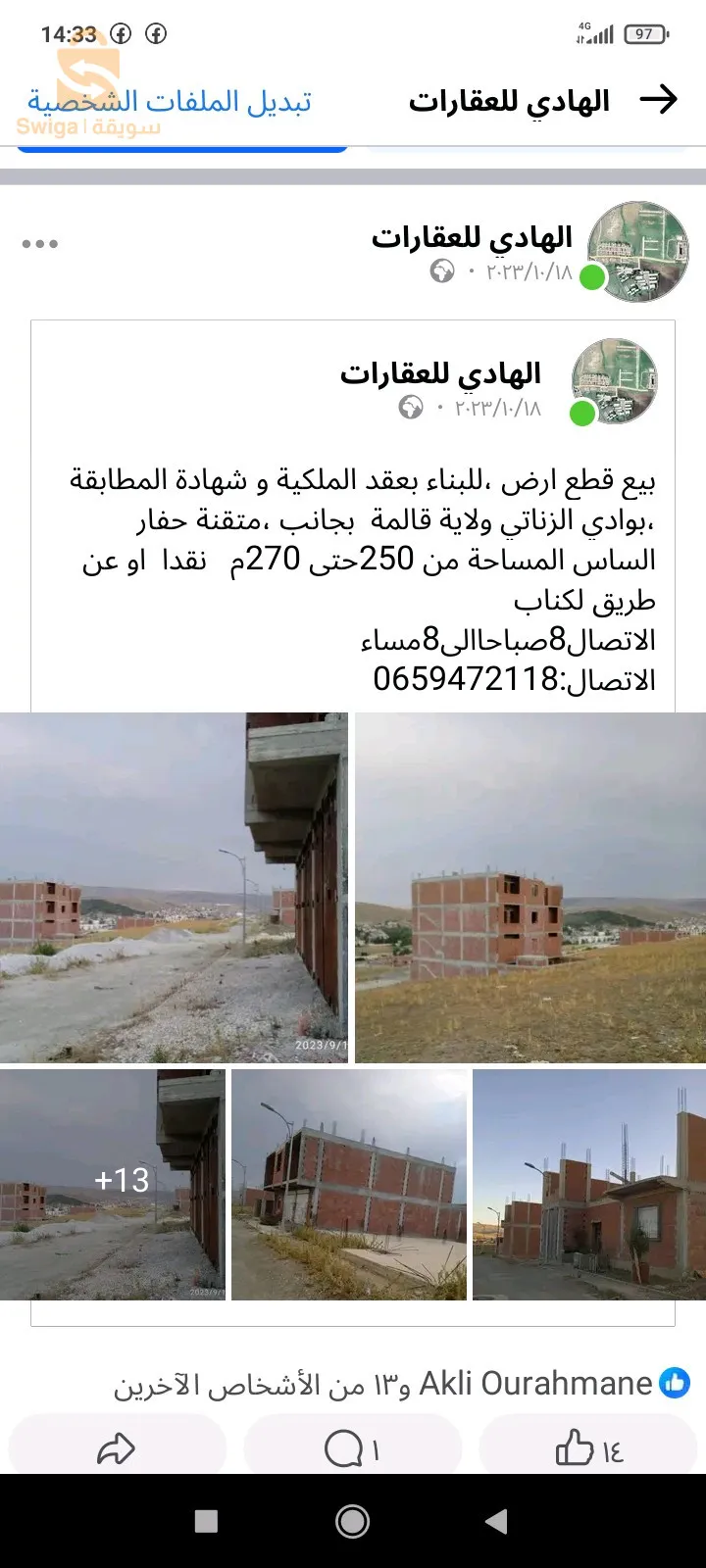Open the photo of house with rebar columns
This screenshot has height=1568, width=706.
588,1184
